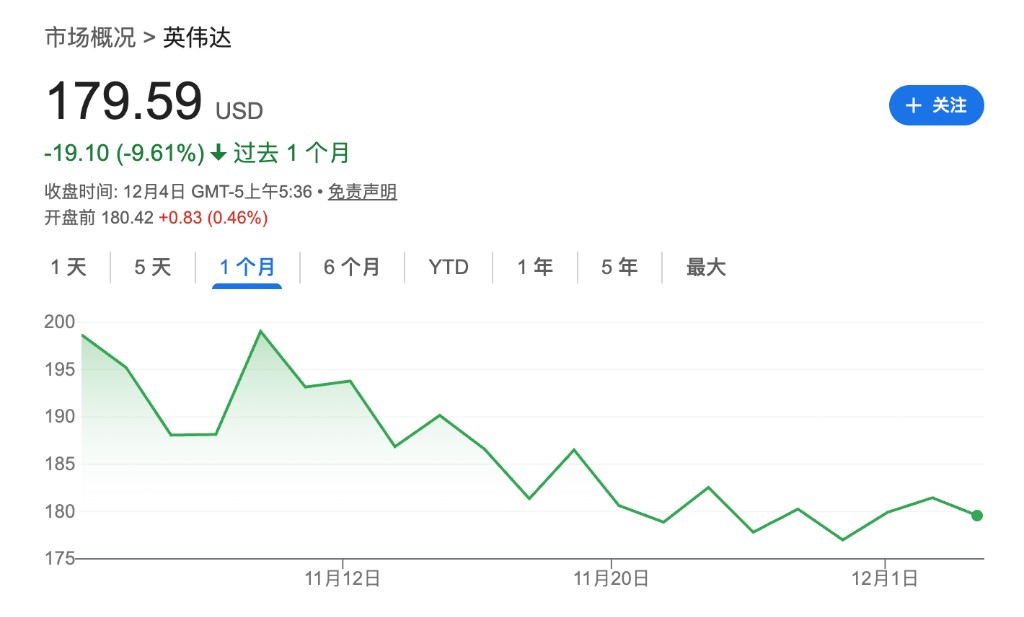Screen dimensions: 1024x617
Task: Show the 最大 time range
Action: [705, 267]
